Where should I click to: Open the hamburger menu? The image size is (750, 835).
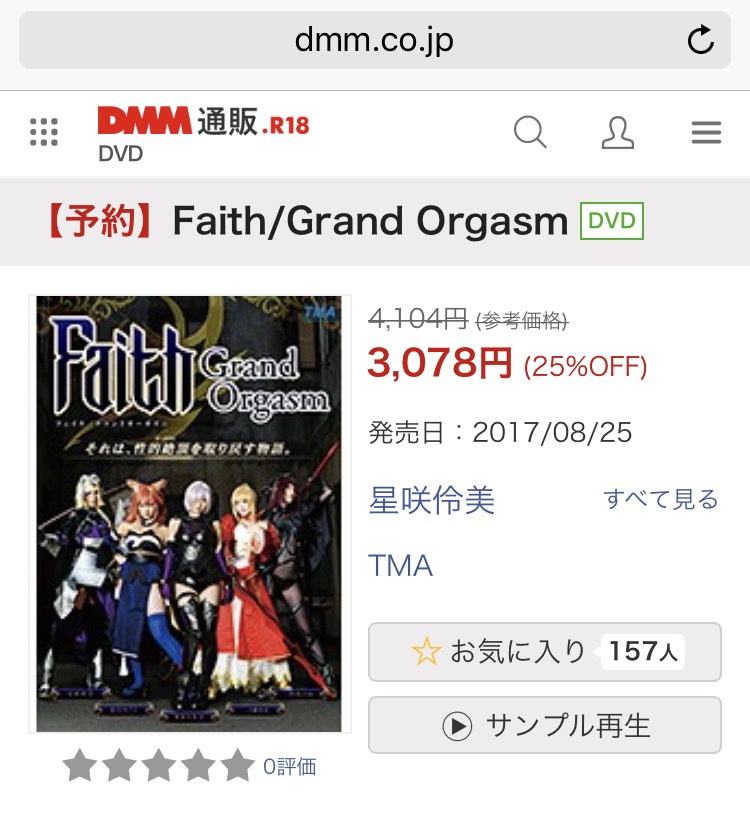pos(706,132)
